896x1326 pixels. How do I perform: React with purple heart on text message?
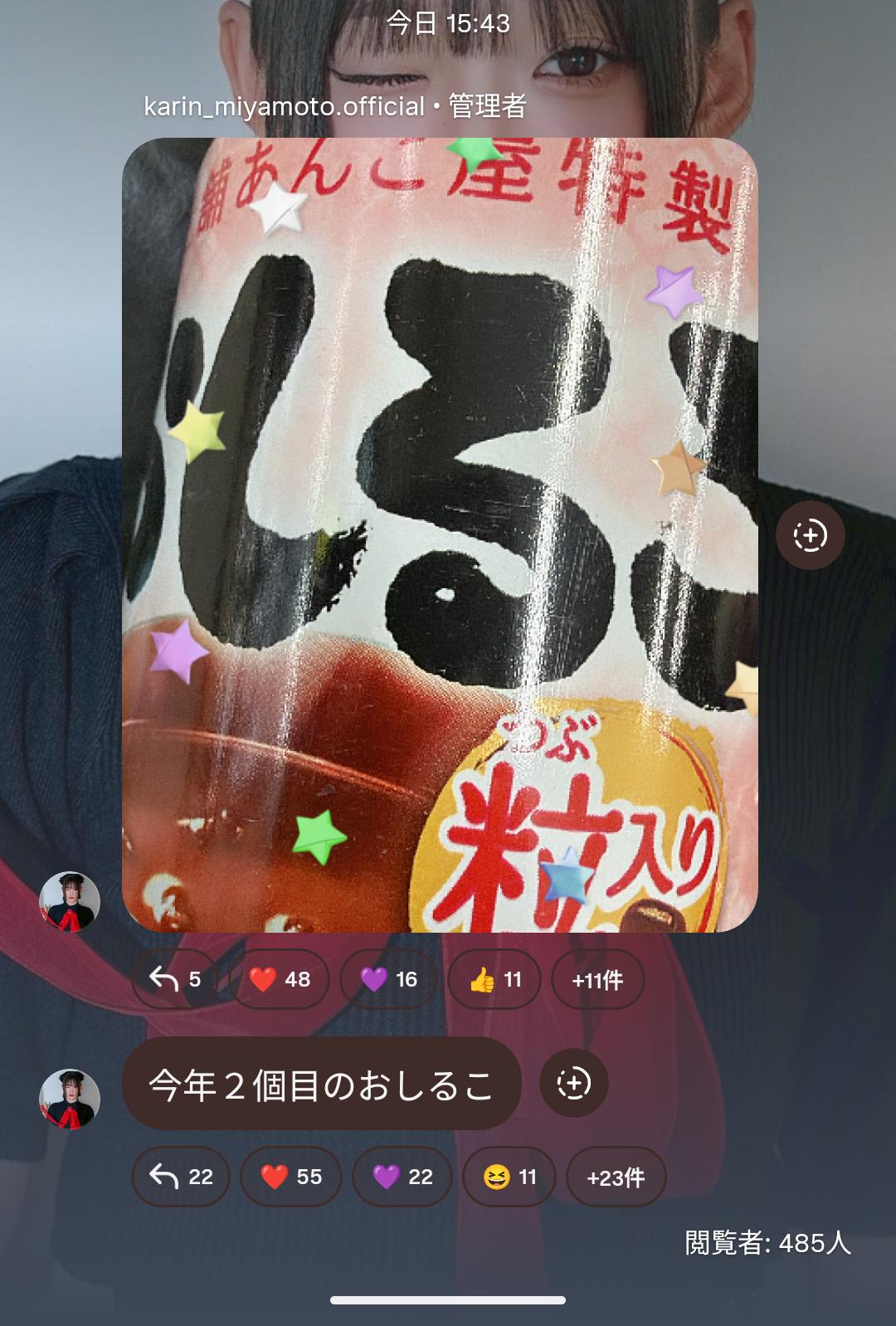(x=402, y=1177)
